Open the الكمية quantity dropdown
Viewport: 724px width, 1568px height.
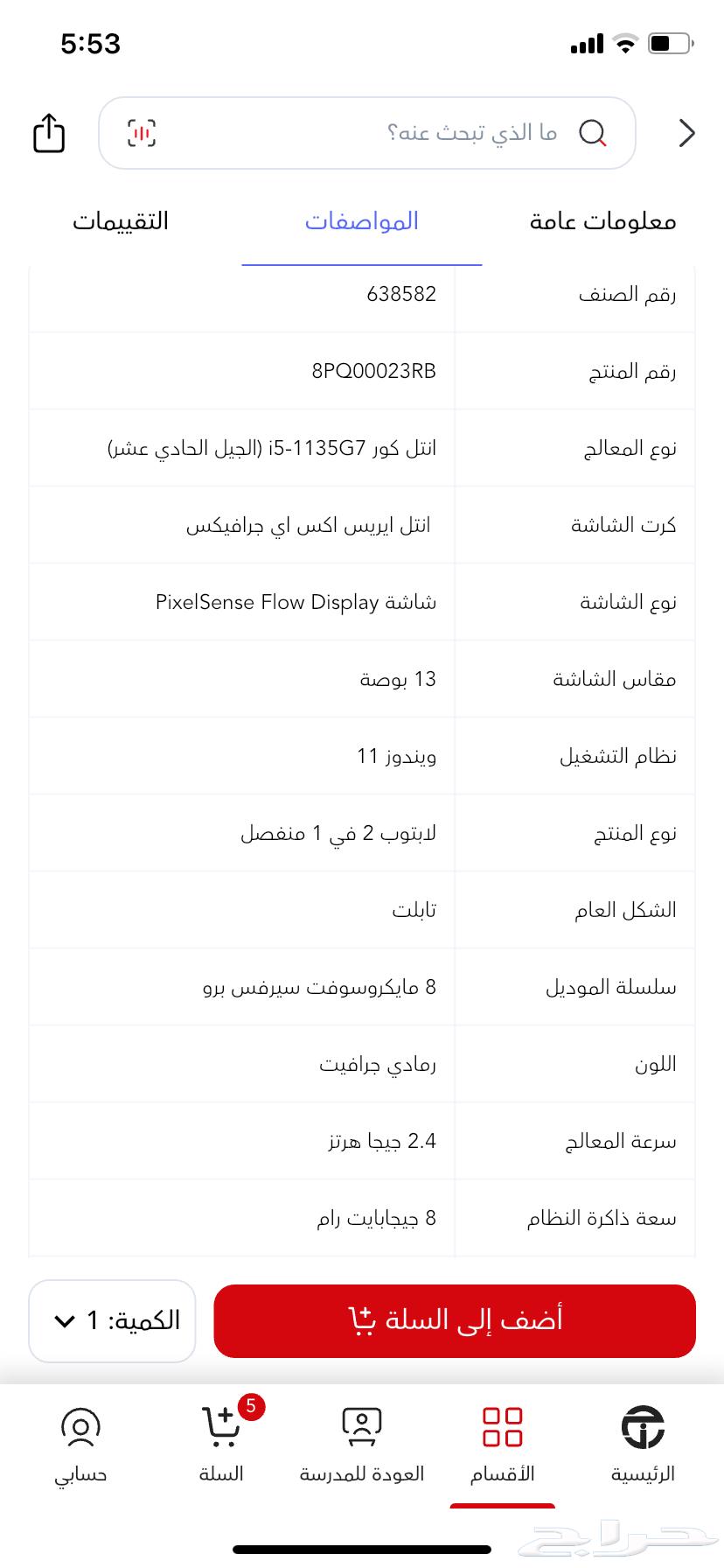pyautogui.click(x=111, y=1321)
